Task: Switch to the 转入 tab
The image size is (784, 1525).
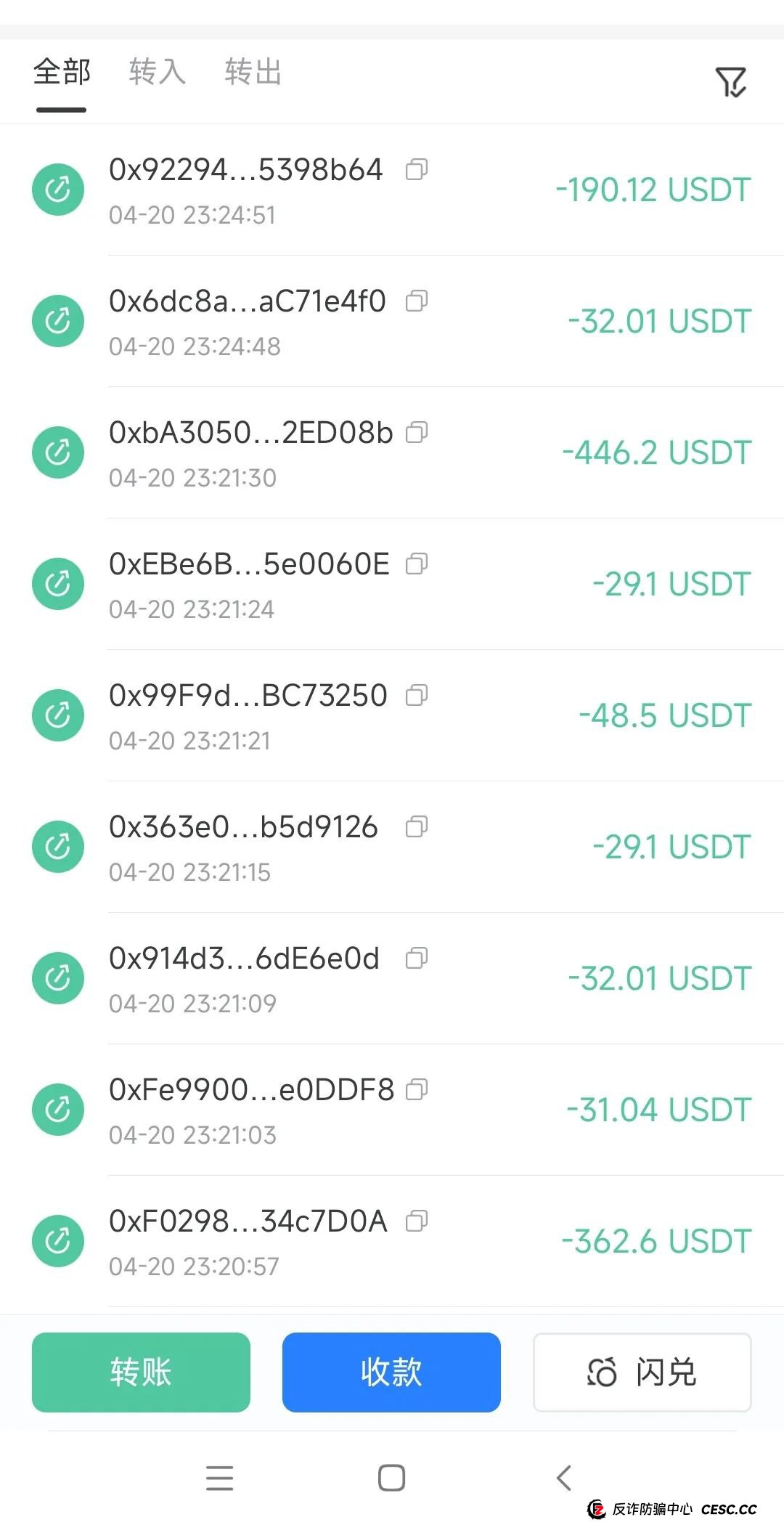Action: pos(158,73)
